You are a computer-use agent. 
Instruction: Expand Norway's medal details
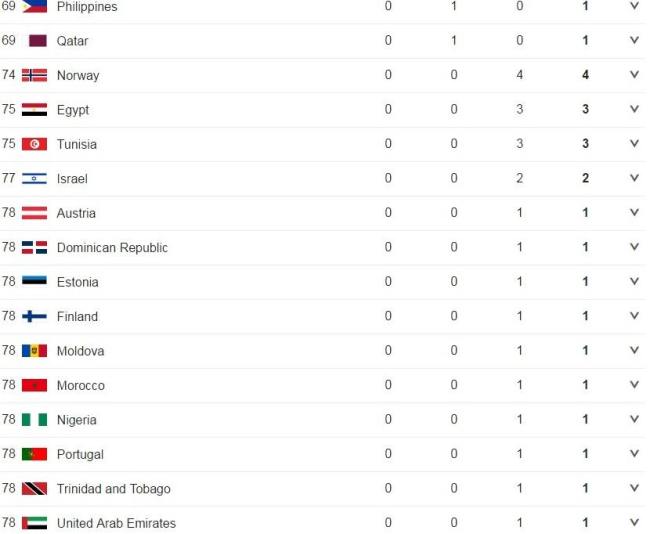(x=634, y=75)
